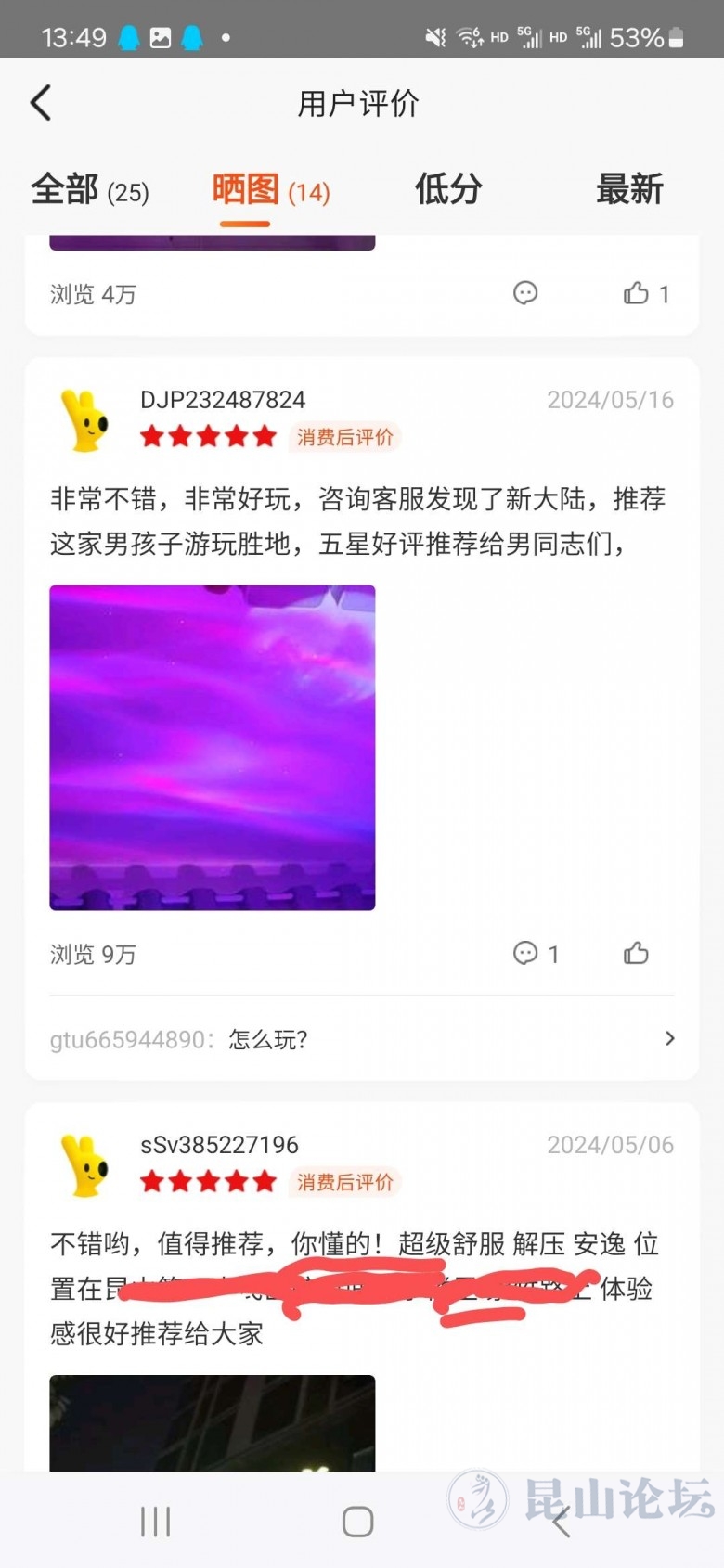Switch to the 全部 (25) tab
This screenshot has width=724, height=1568.
[x=90, y=190]
